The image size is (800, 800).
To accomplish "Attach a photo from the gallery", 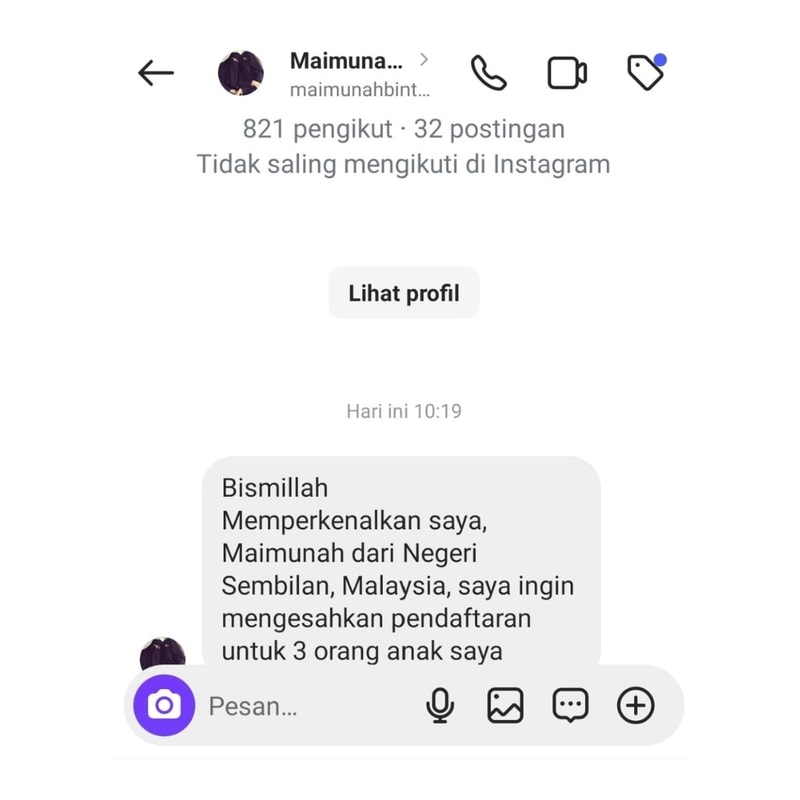I will [x=505, y=706].
